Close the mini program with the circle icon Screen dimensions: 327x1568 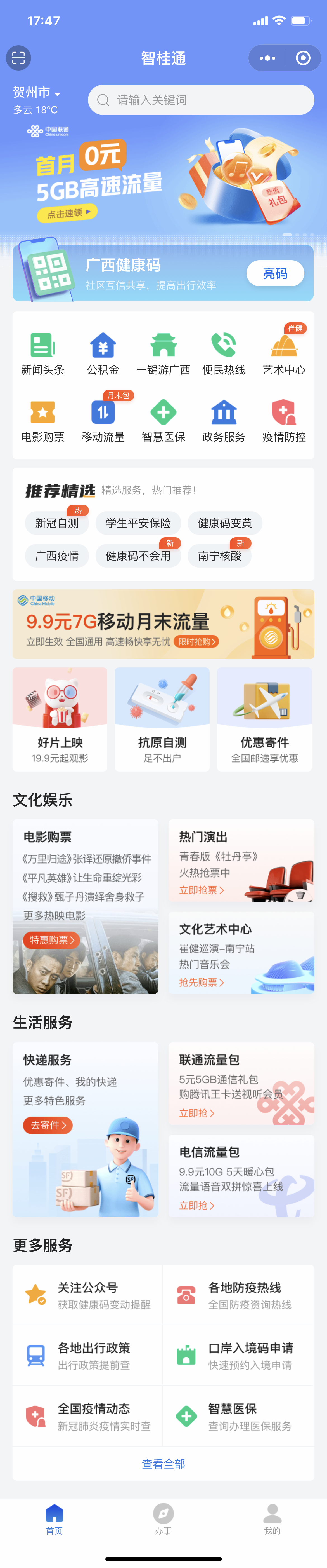tap(303, 58)
